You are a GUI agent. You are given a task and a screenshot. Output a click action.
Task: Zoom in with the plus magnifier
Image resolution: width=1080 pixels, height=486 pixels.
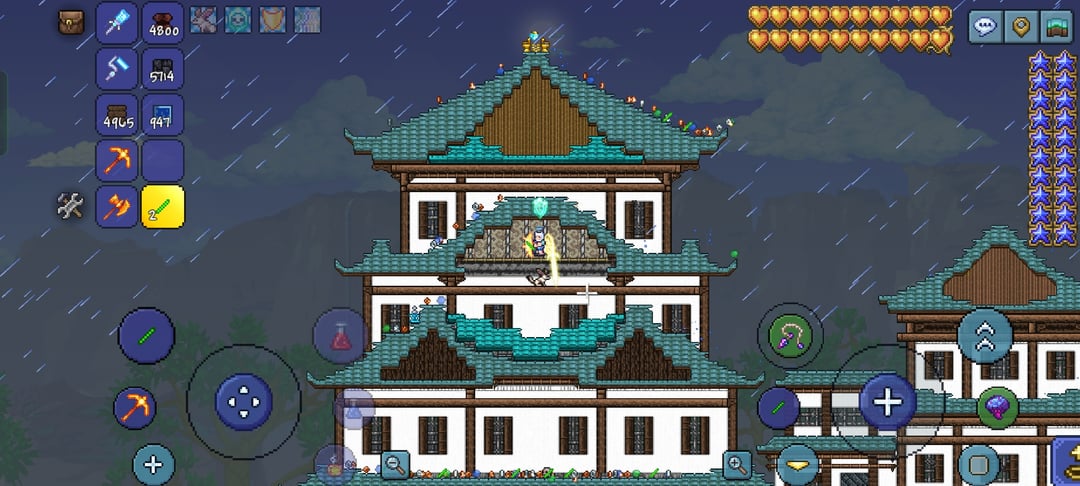tap(738, 463)
